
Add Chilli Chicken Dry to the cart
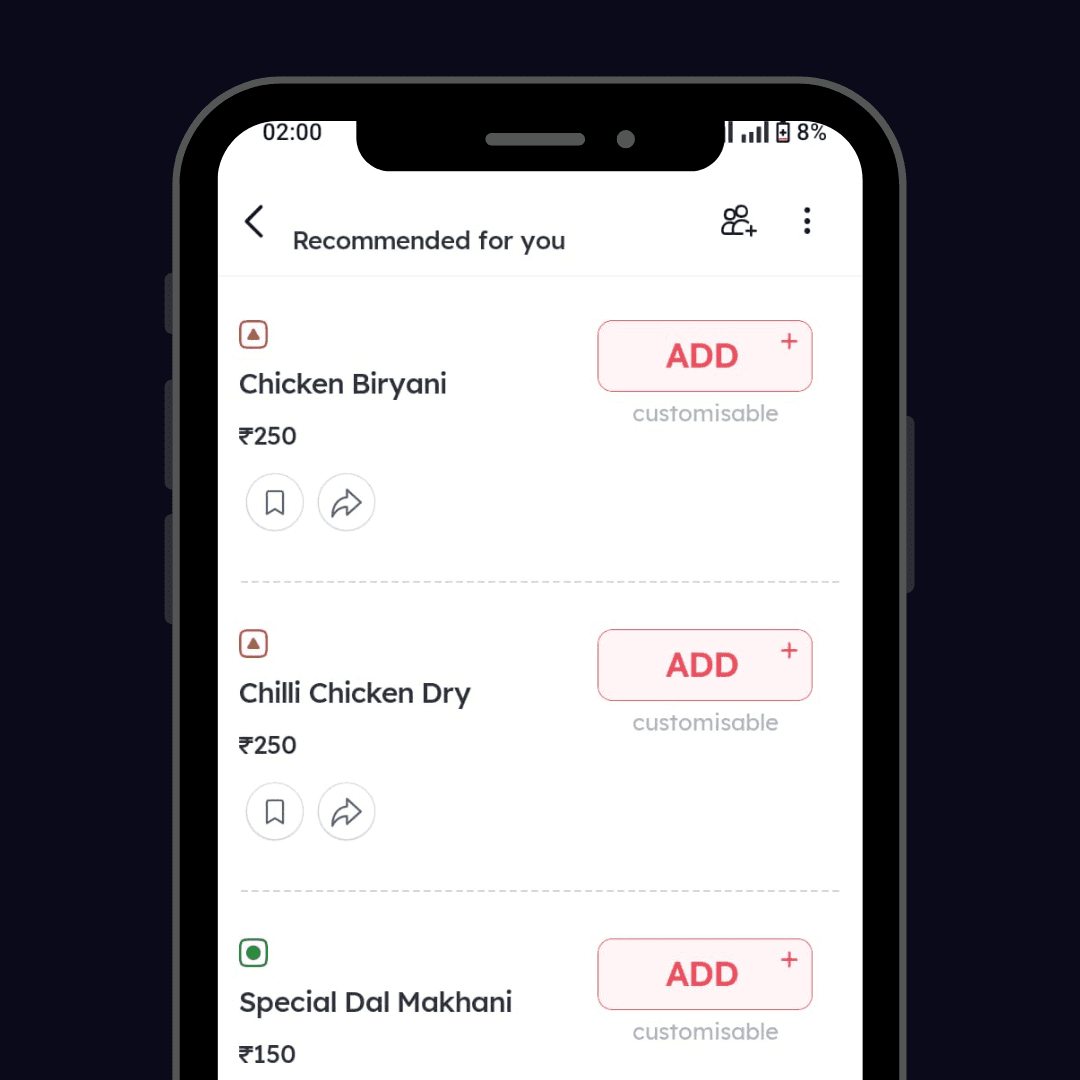tap(704, 665)
